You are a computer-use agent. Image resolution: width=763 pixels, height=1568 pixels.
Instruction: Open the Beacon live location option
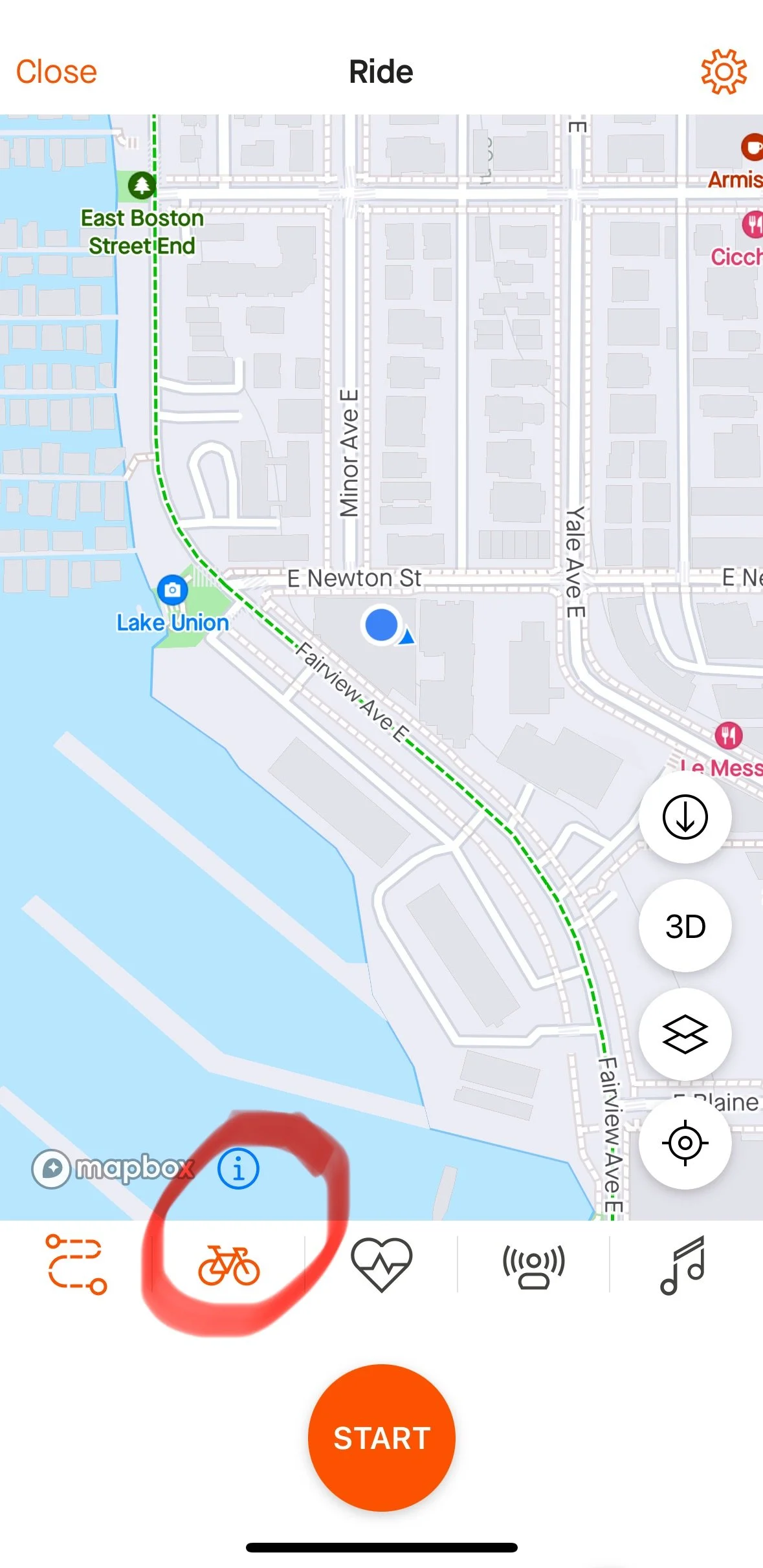click(534, 1265)
